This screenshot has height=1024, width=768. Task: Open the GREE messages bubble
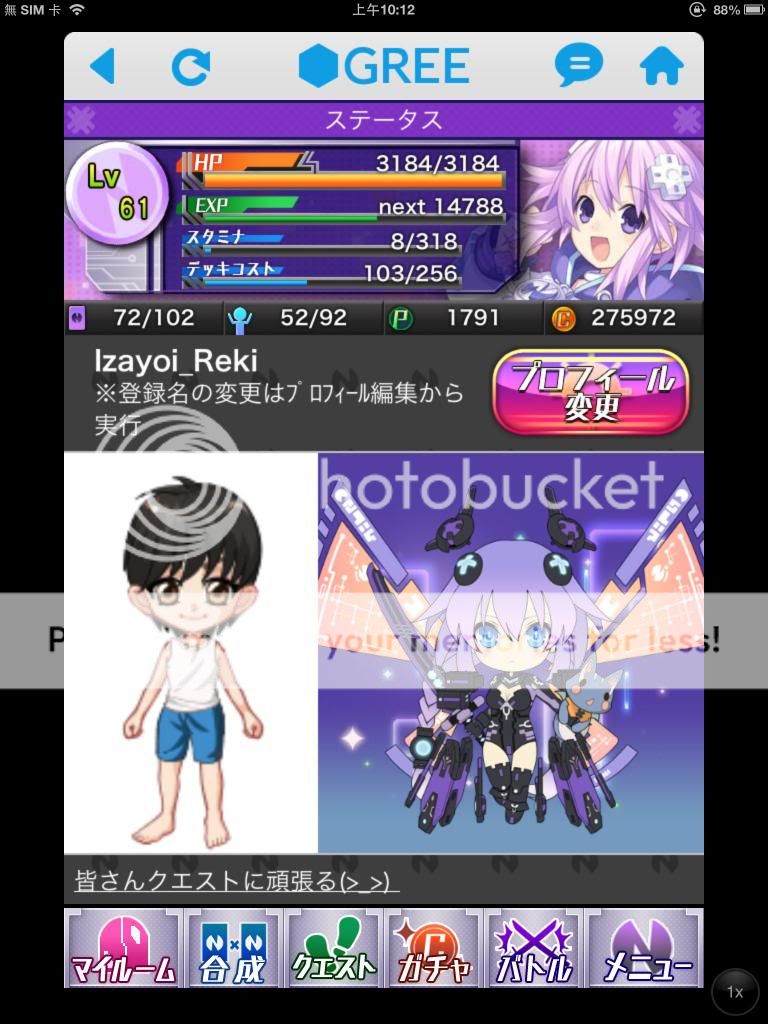(578, 66)
